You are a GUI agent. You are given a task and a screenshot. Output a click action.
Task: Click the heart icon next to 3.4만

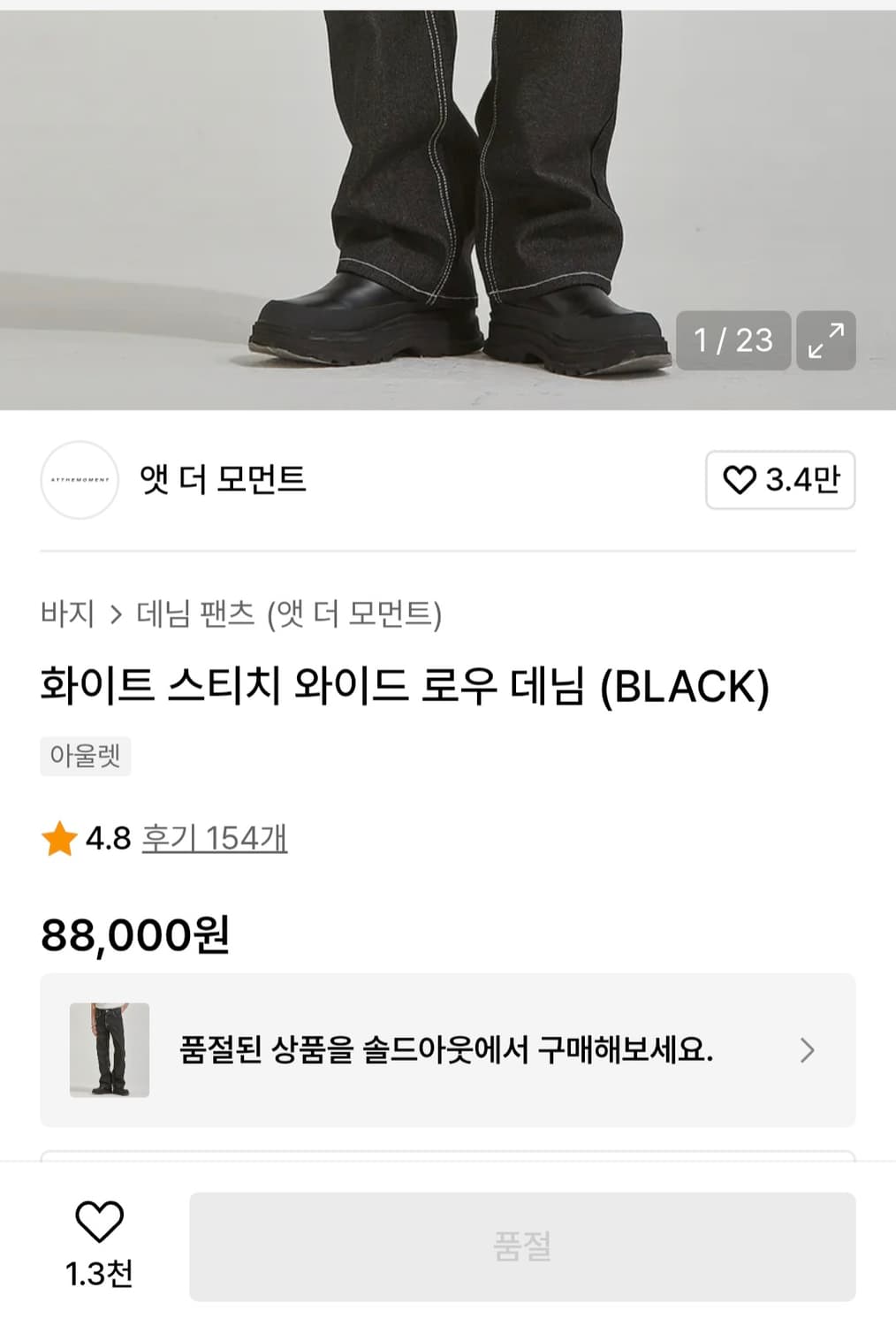click(740, 480)
